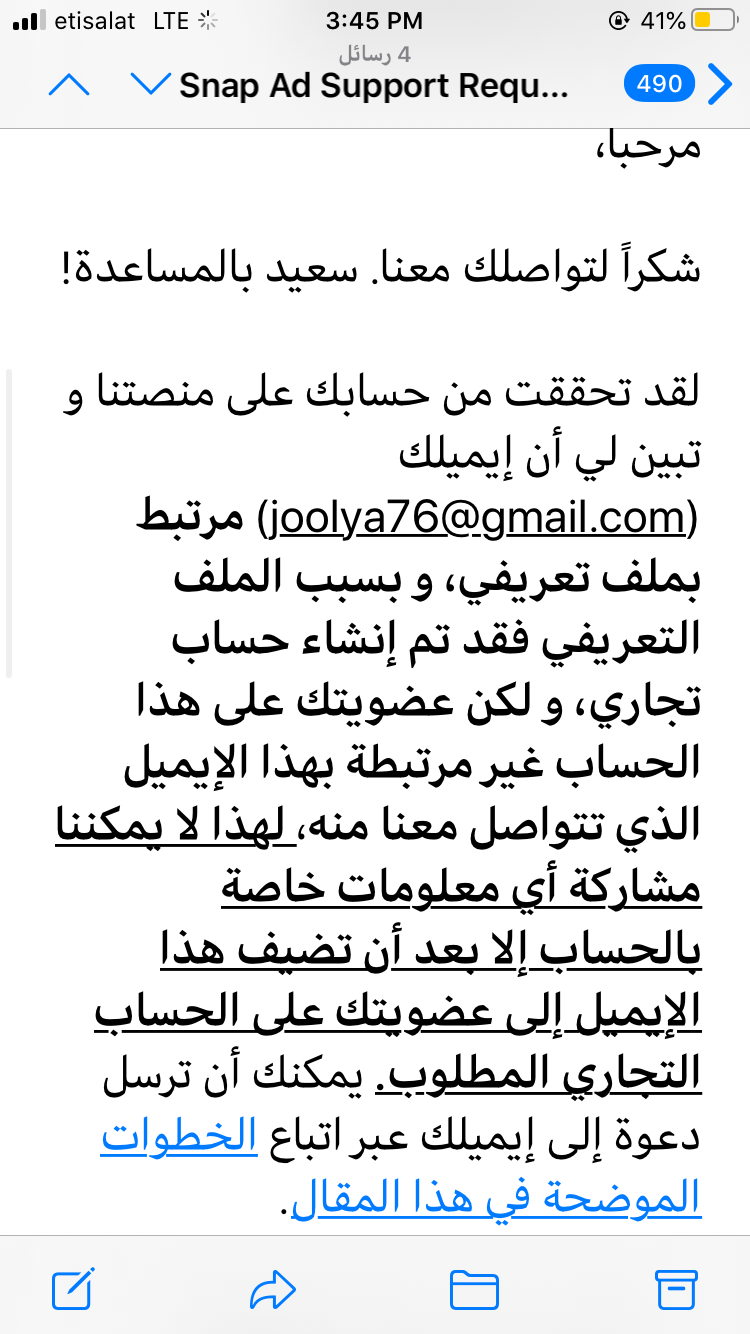Go to the next message arrow
This screenshot has height=1334, width=750.
[150, 85]
